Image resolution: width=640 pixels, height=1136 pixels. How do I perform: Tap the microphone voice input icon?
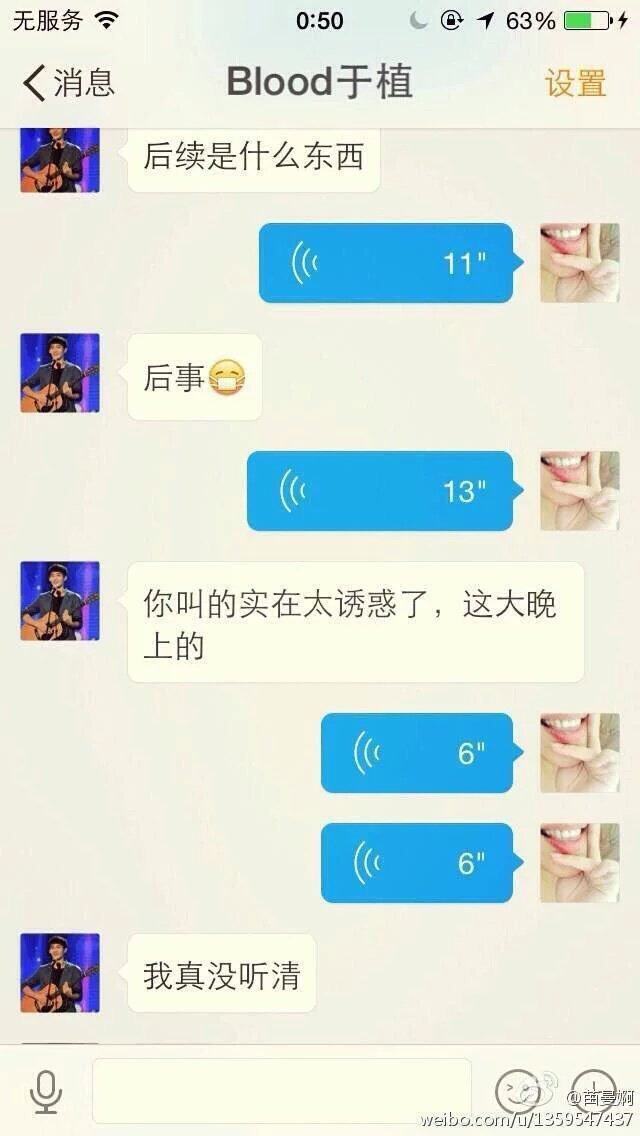[46, 1092]
